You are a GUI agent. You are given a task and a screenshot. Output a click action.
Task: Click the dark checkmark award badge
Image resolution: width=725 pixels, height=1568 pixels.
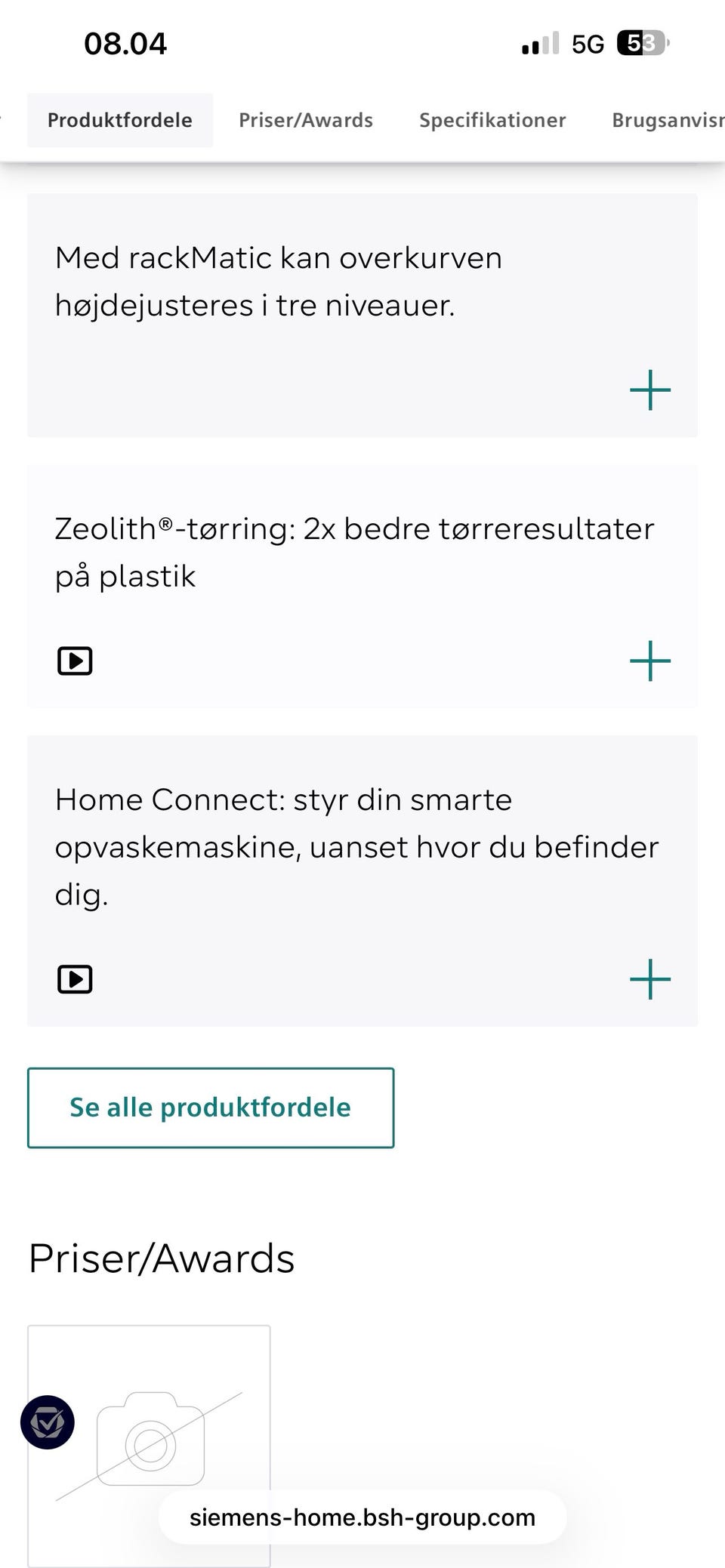click(48, 1422)
